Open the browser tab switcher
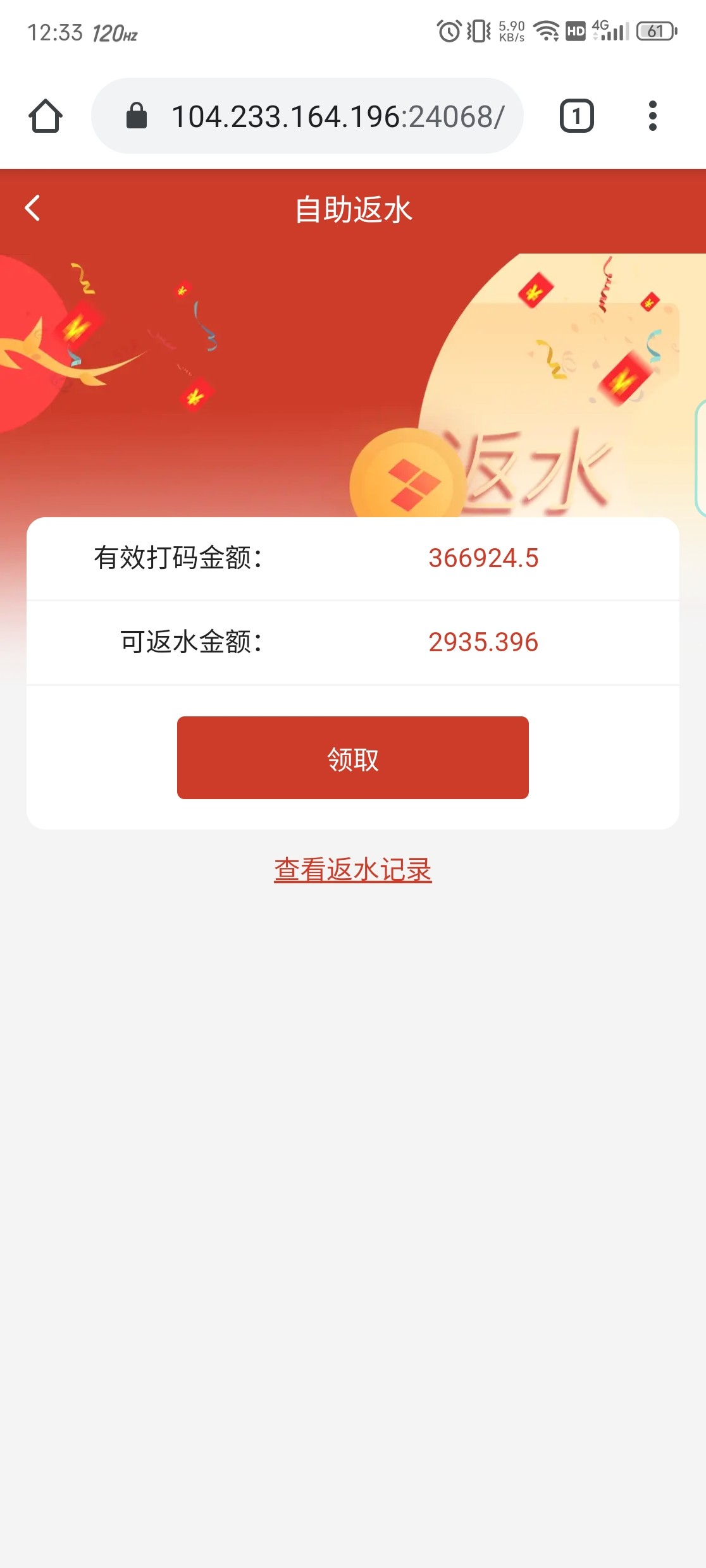The image size is (706, 1568). pyautogui.click(x=576, y=116)
